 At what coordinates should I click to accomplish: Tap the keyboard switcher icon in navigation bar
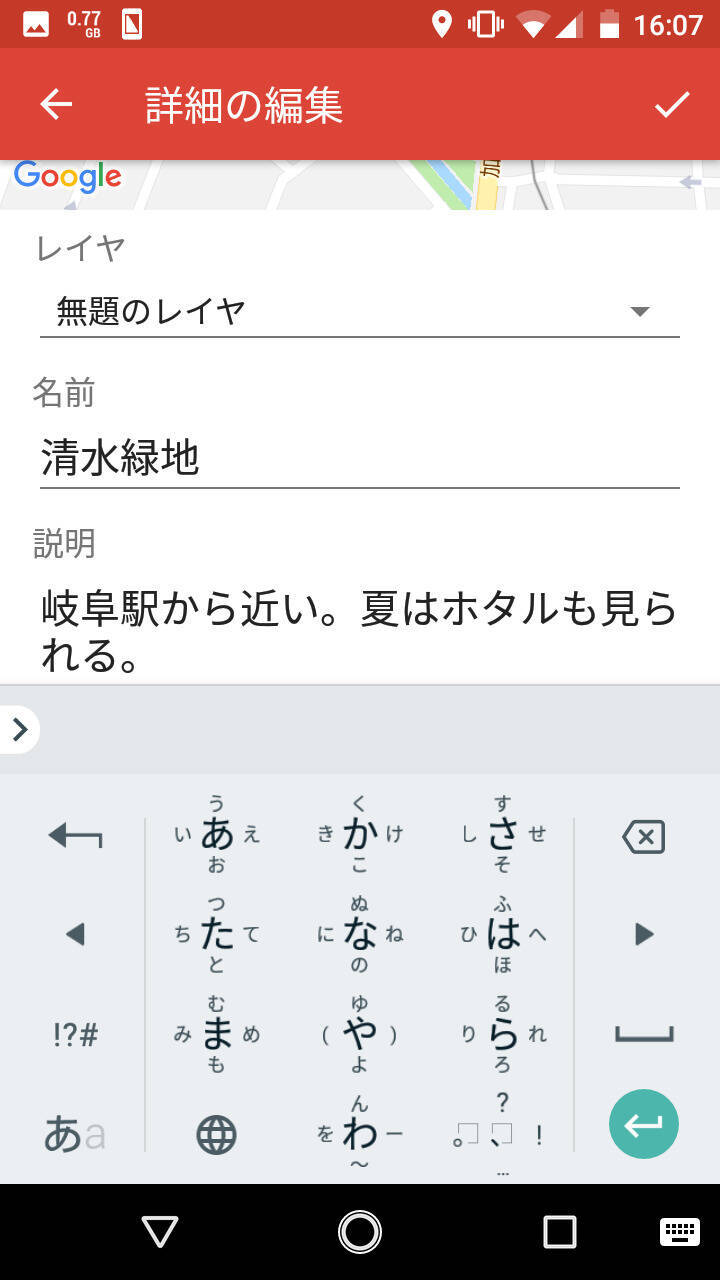pos(679,1232)
